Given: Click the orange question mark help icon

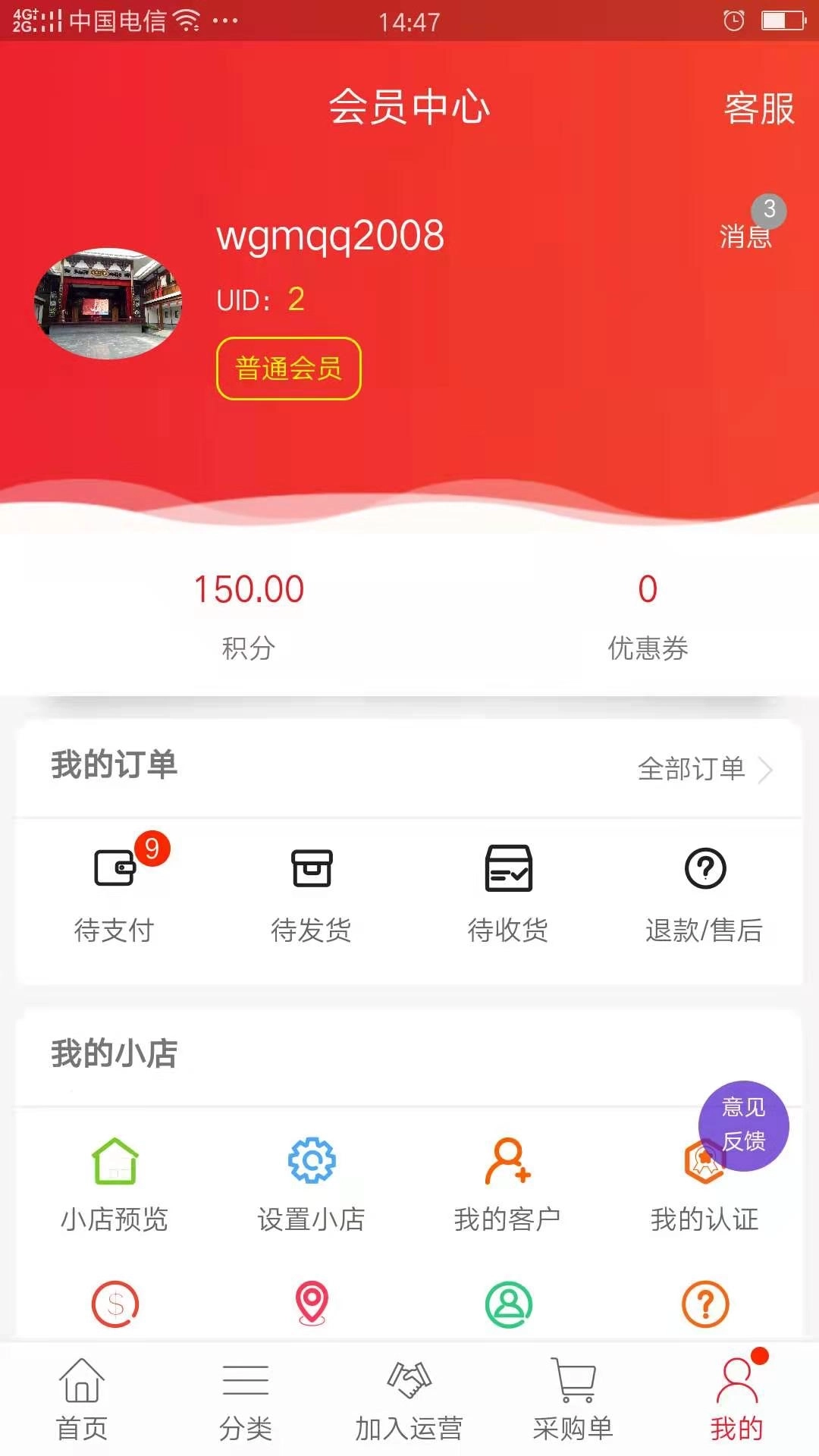Looking at the screenshot, I should click(705, 1301).
